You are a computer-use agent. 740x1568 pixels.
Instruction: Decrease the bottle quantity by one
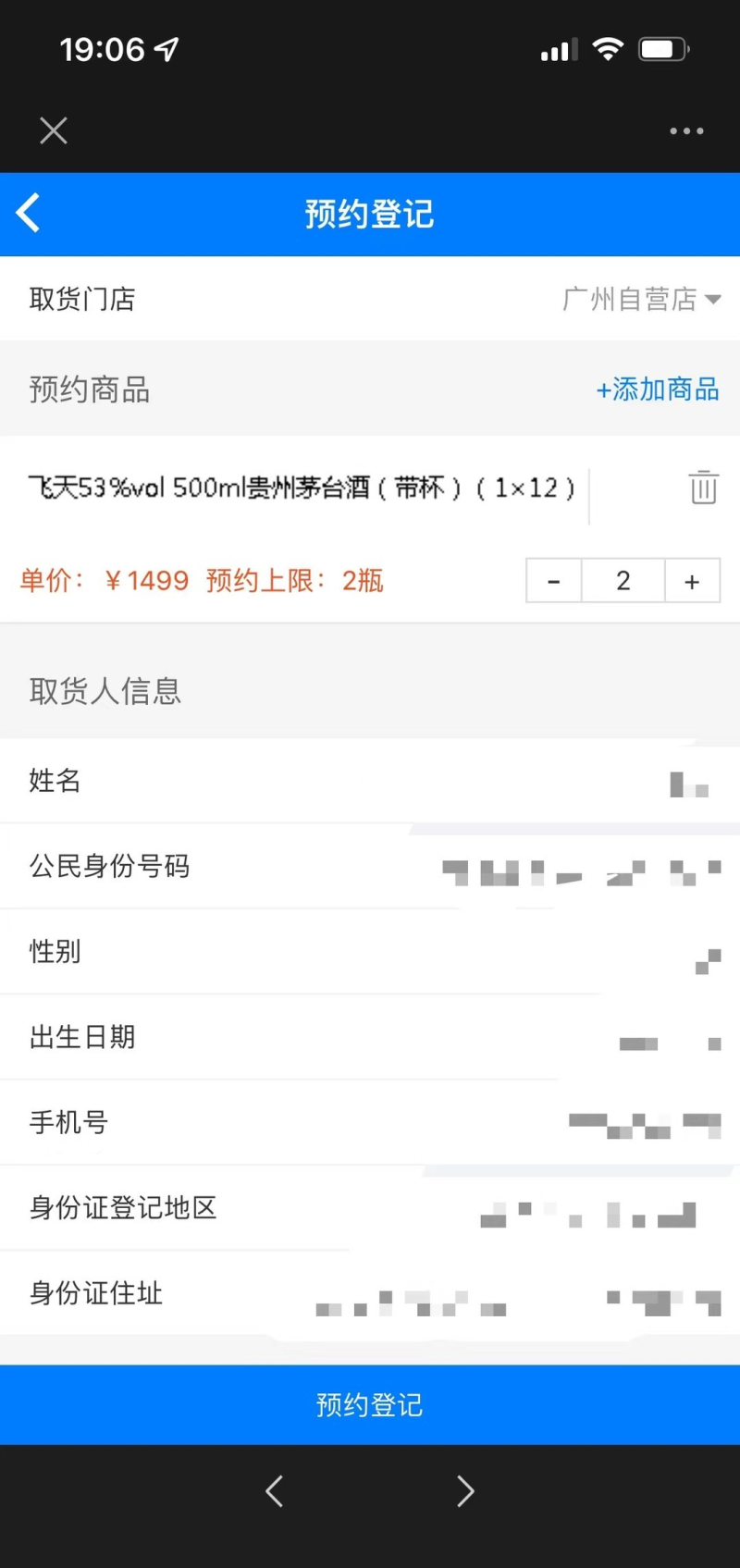point(554,581)
